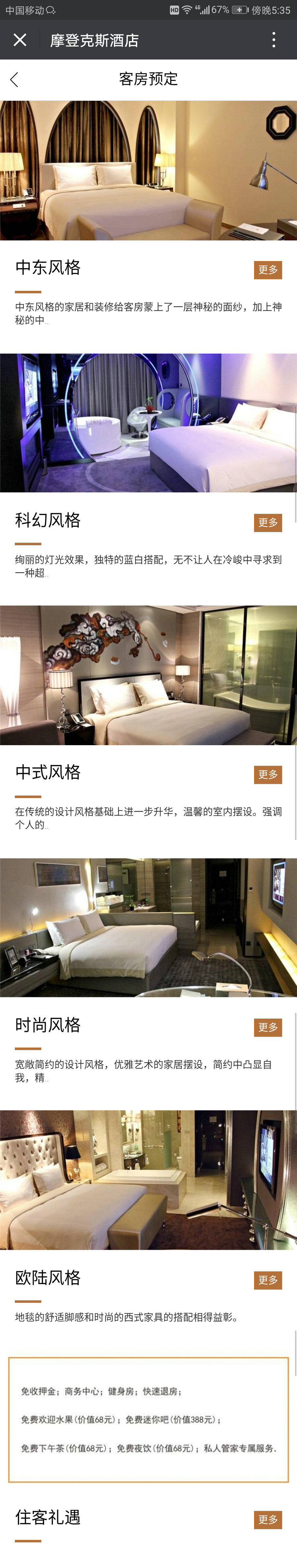Close the 摩登克斯酒店 page

20,40
